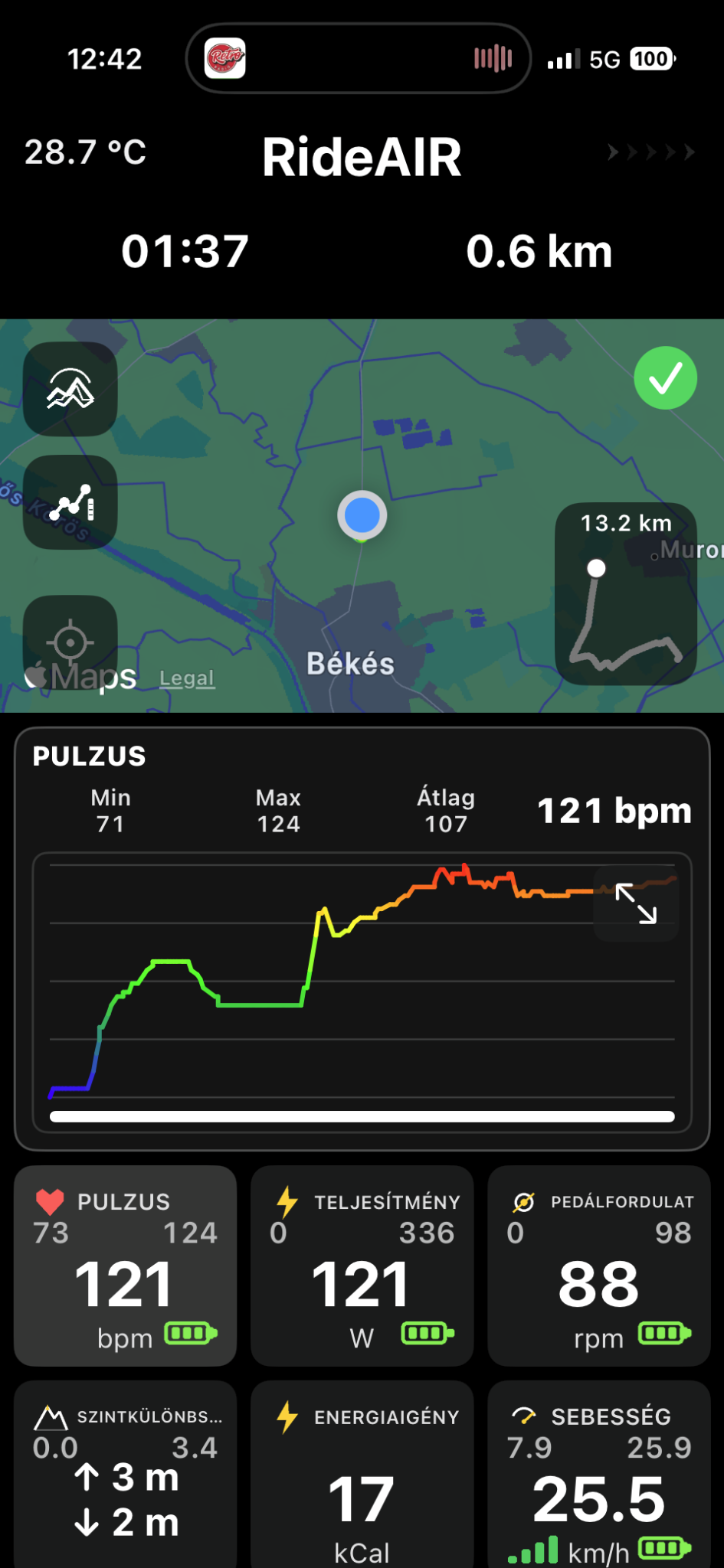This screenshot has height=1568, width=724.
Task: Open the route graph button on map
Action: click(70, 502)
